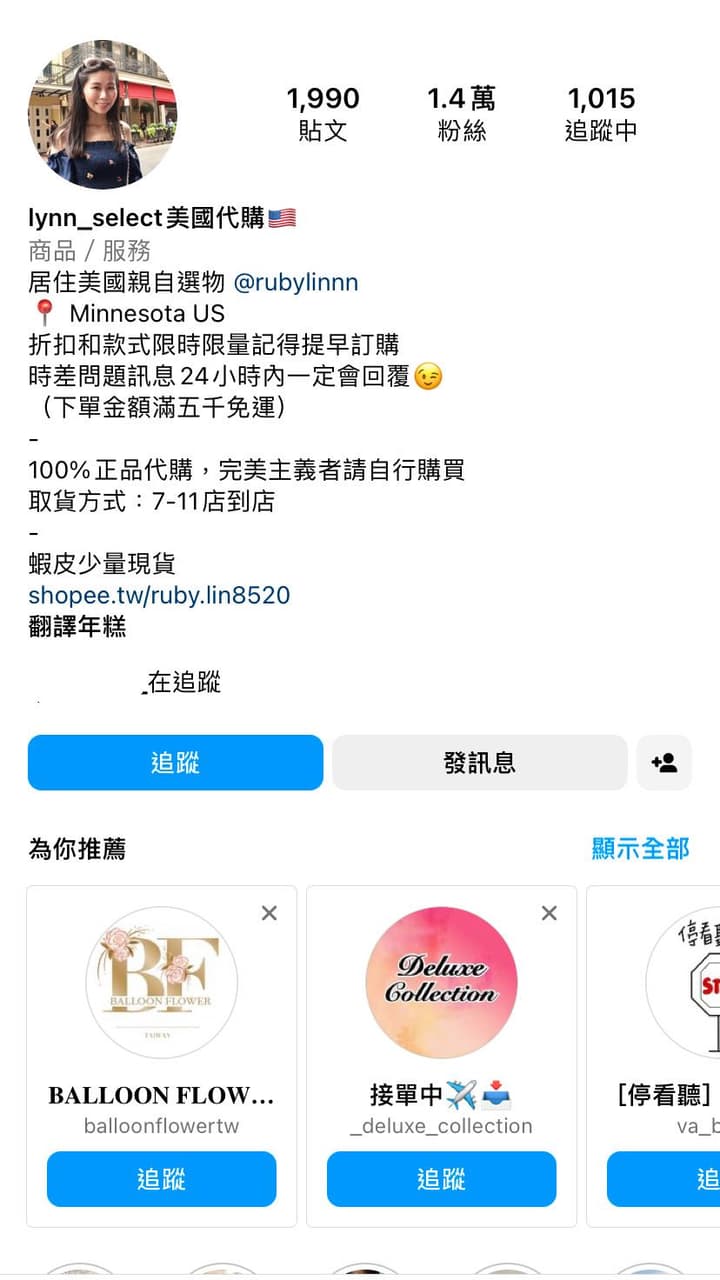Open the Deluxe Collection pink avatar
The height and width of the screenshot is (1280, 720).
click(x=441, y=983)
